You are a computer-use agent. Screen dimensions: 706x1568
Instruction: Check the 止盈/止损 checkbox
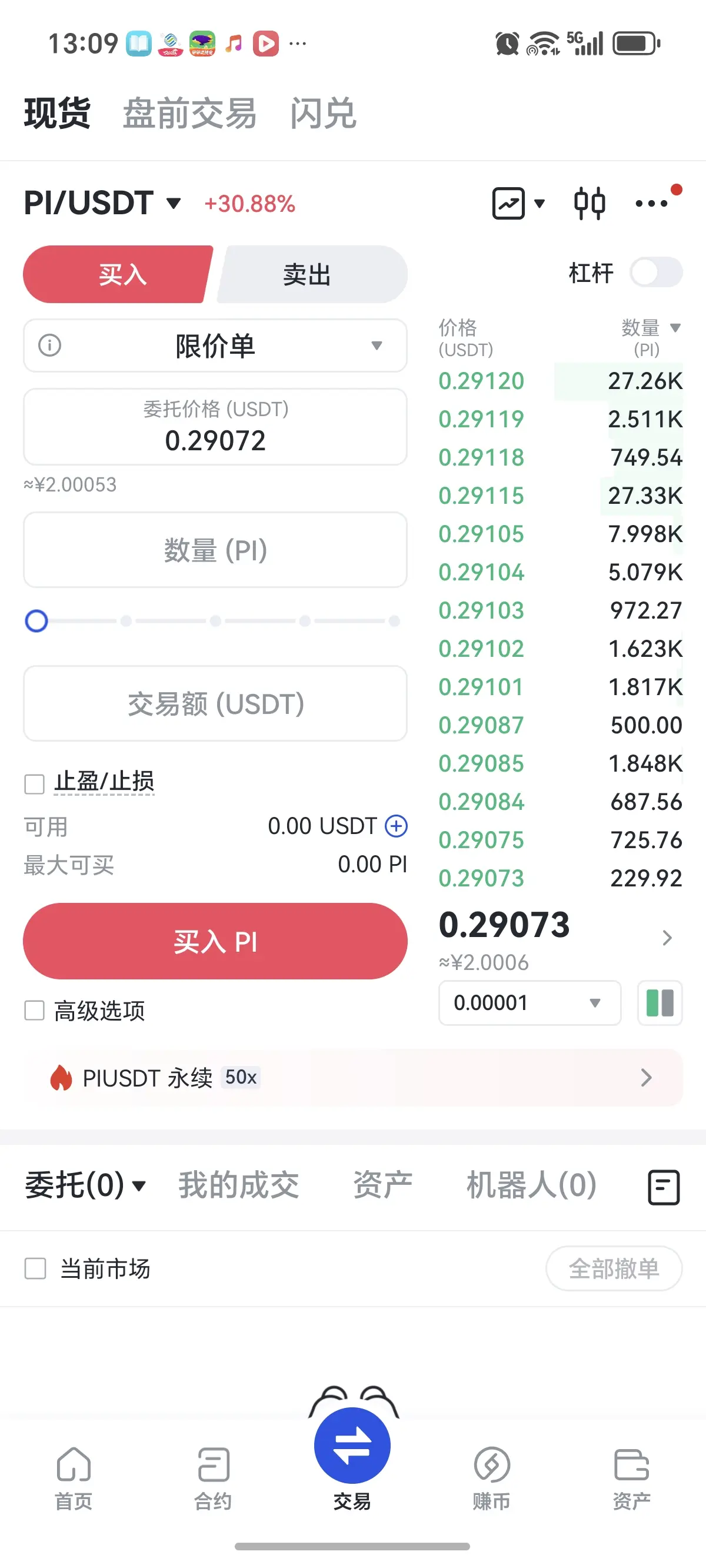pyautogui.click(x=35, y=783)
